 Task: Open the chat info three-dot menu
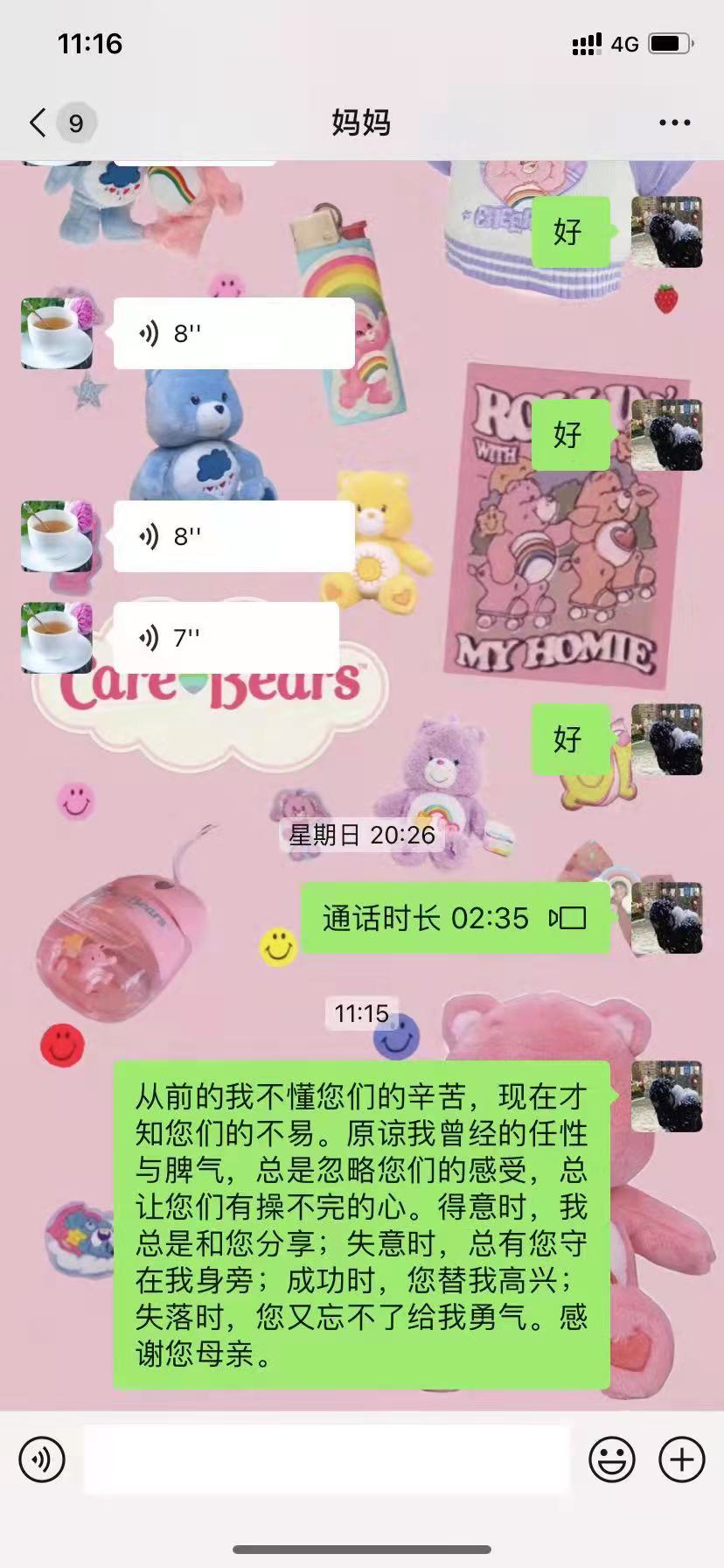pyautogui.click(x=674, y=123)
